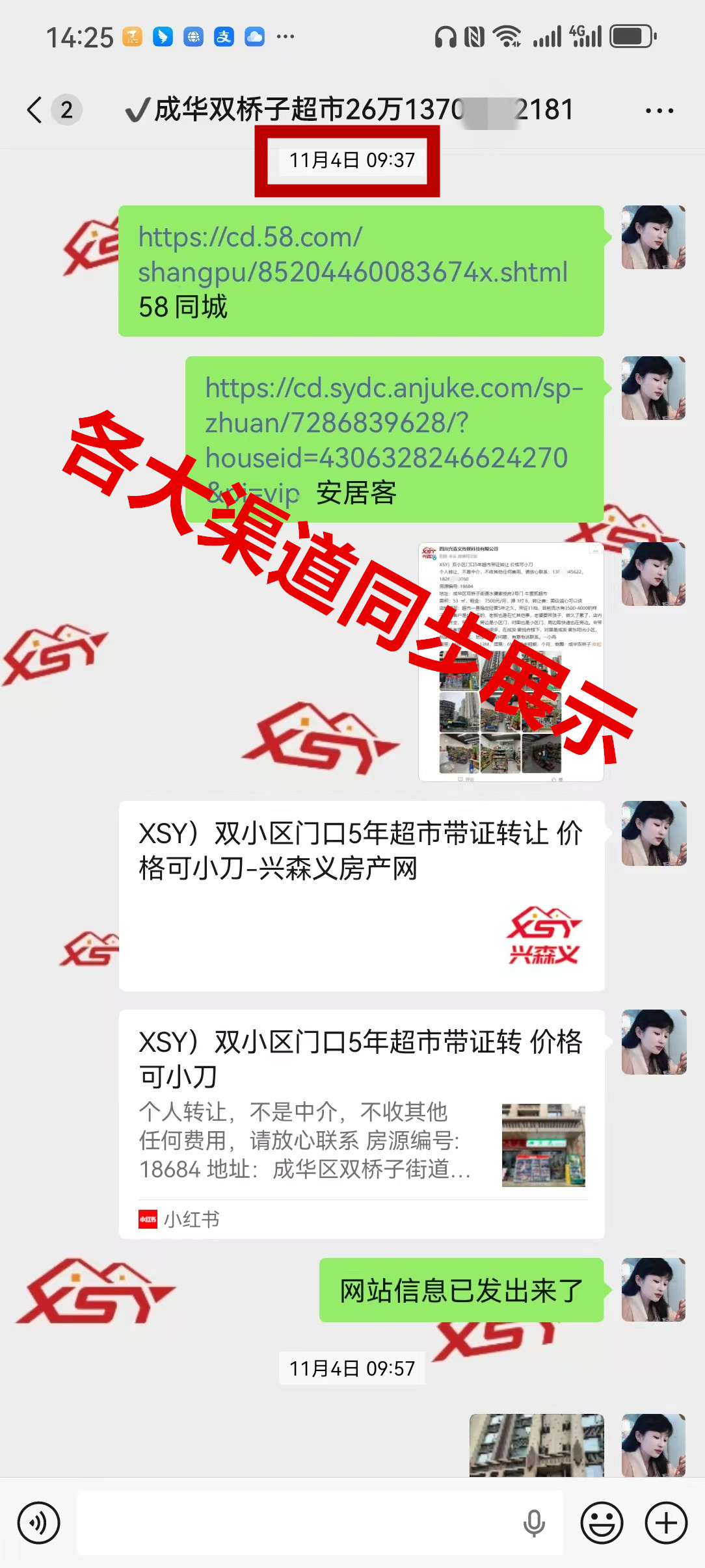
Task: Open the emoji sticker panel
Action: [x=602, y=1522]
